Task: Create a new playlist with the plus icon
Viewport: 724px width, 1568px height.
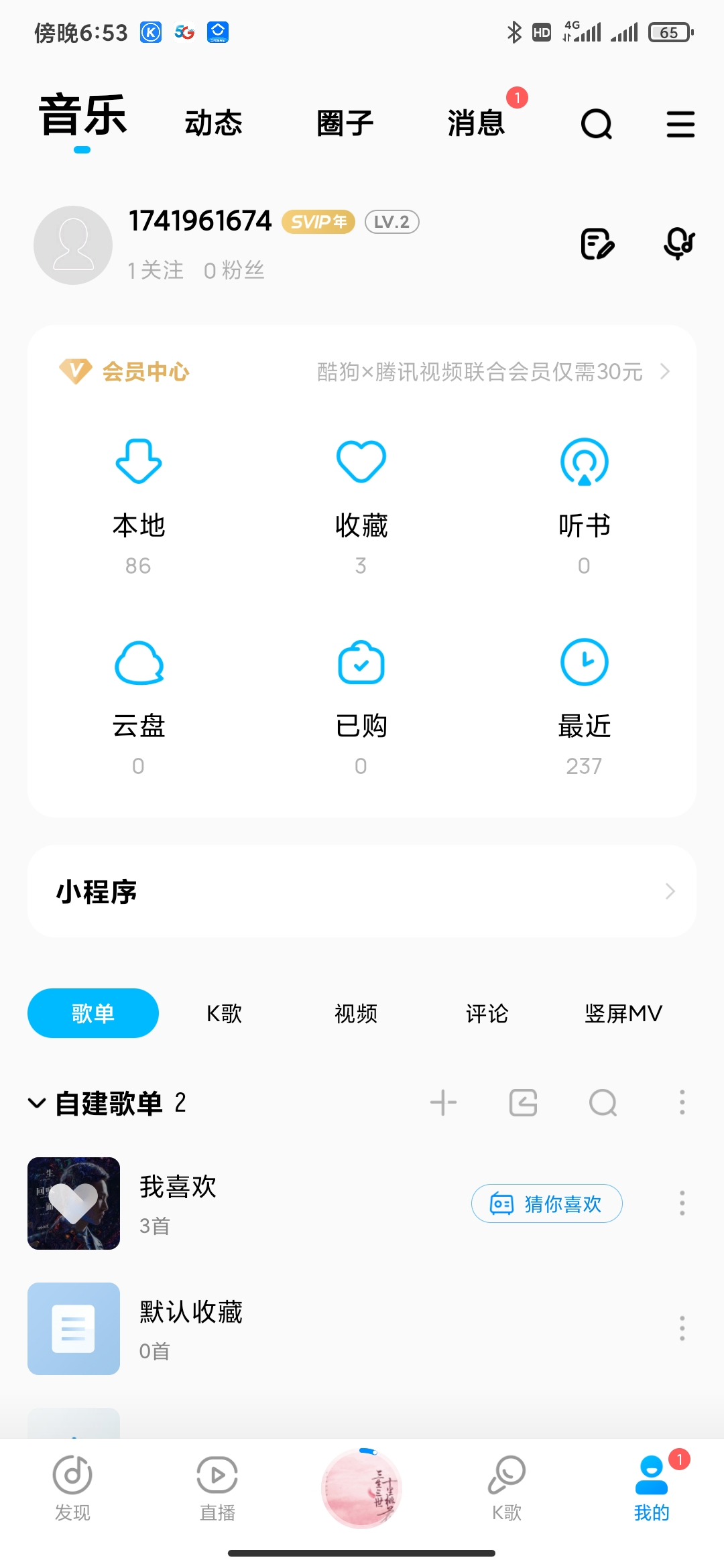Action: click(x=444, y=1102)
